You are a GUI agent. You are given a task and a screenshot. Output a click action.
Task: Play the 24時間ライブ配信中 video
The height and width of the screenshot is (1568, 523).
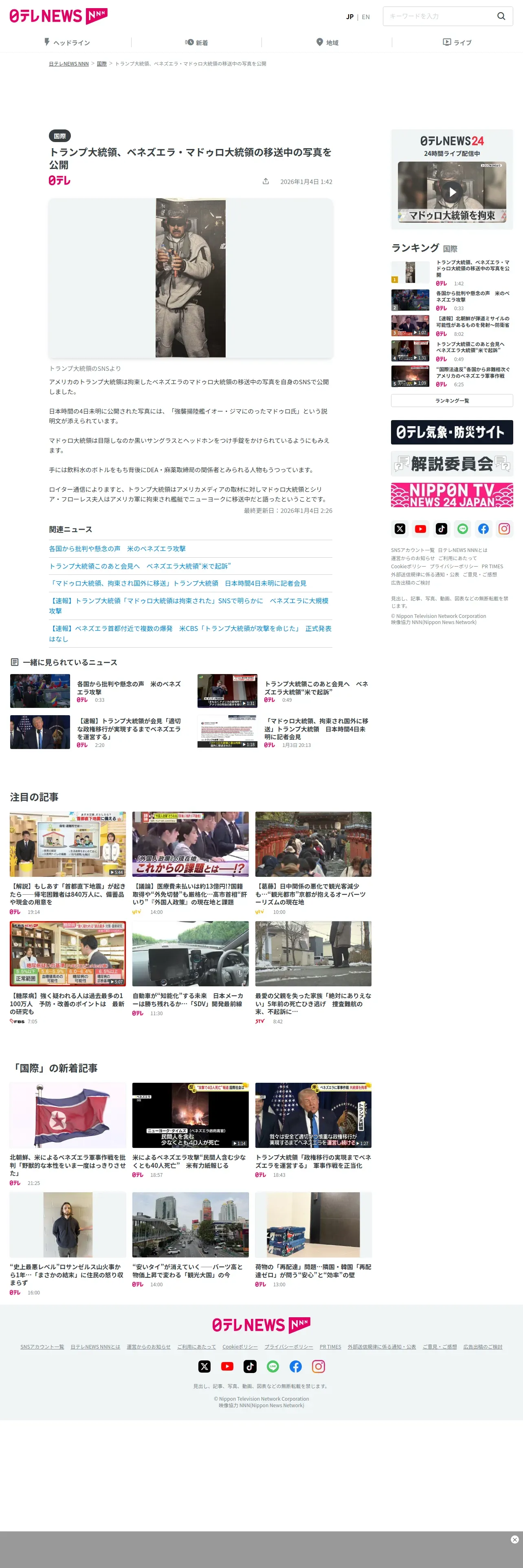click(452, 192)
